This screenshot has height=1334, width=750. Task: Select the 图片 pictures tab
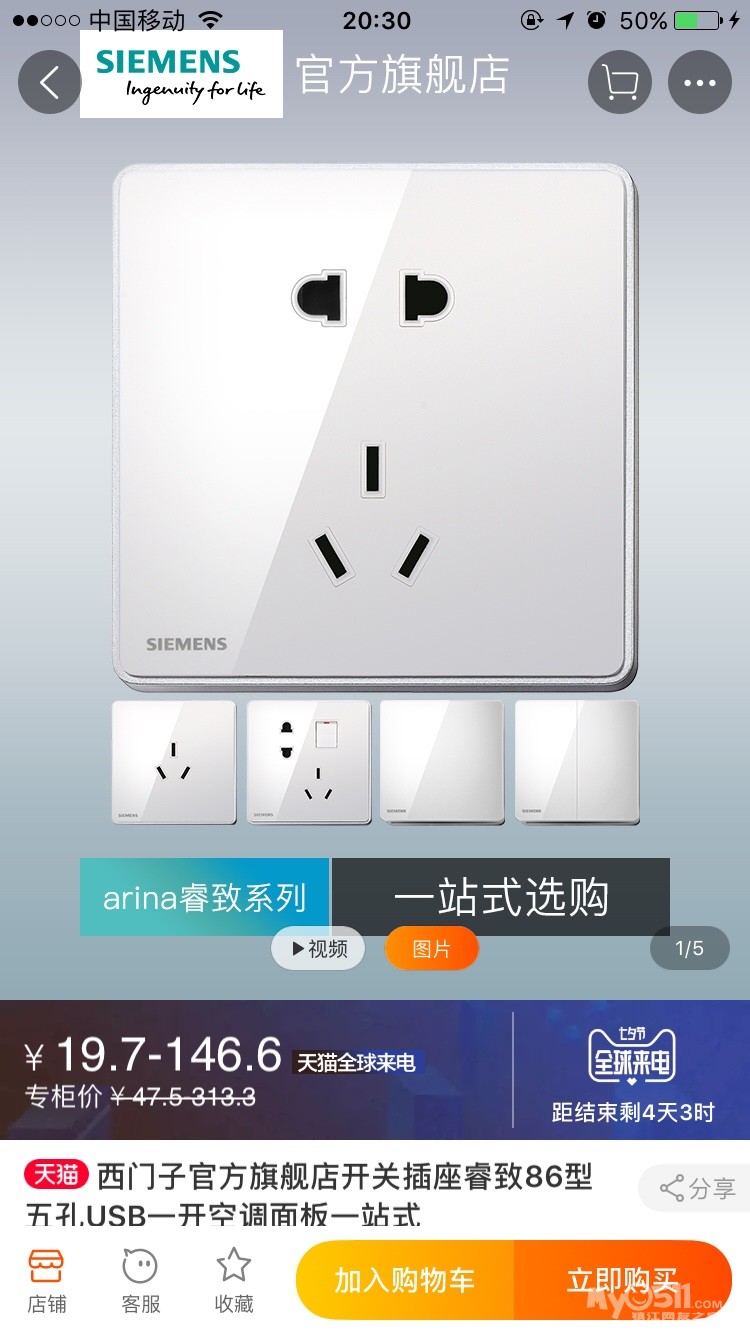point(431,949)
